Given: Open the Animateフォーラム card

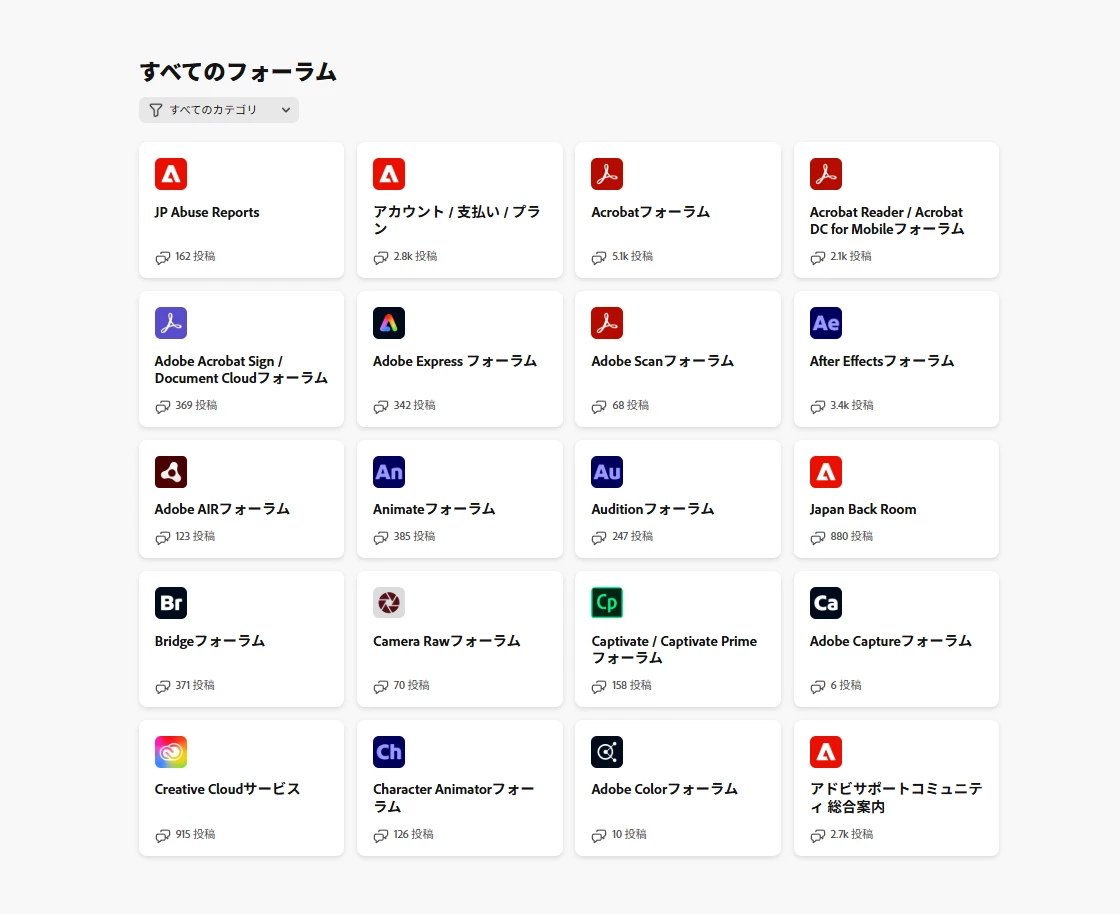Looking at the screenshot, I should coord(434,509).
